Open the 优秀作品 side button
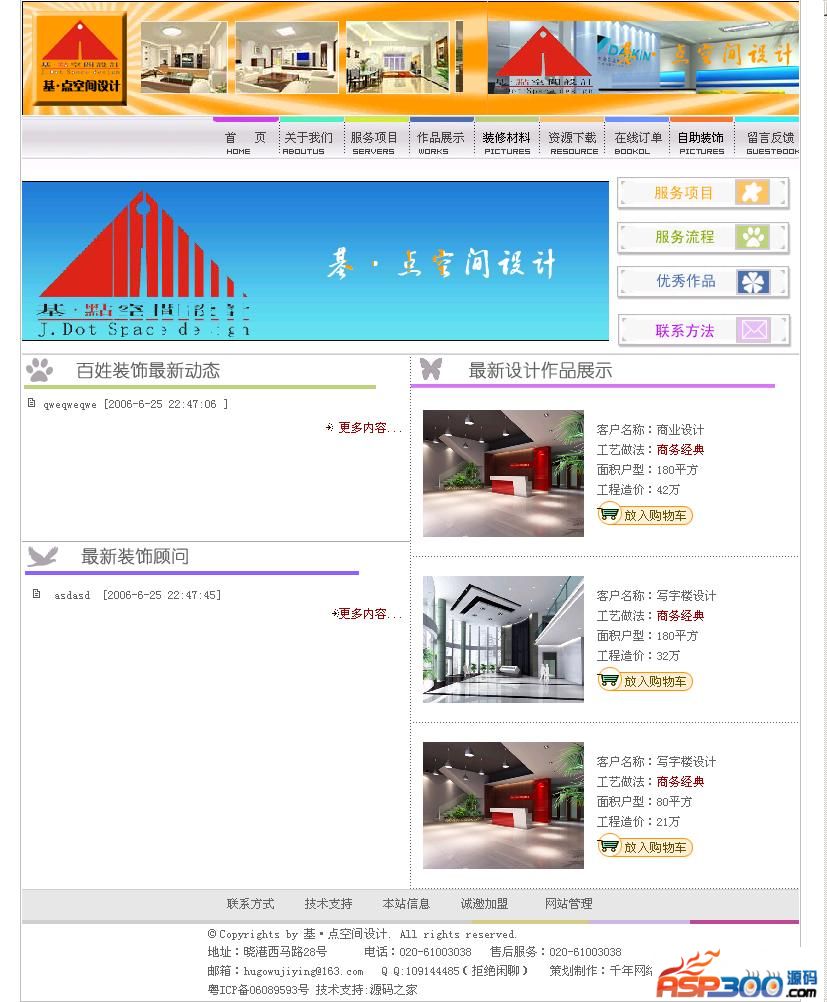827x1002 pixels. (x=702, y=282)
